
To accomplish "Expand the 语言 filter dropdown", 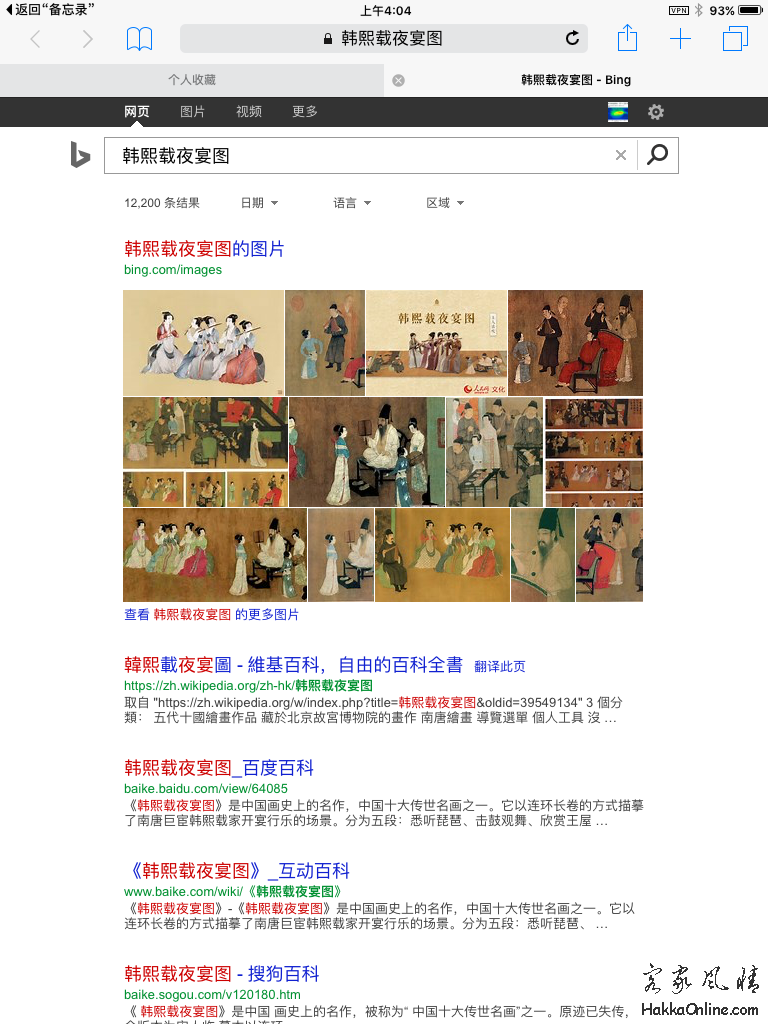I will tap(352, 203).
